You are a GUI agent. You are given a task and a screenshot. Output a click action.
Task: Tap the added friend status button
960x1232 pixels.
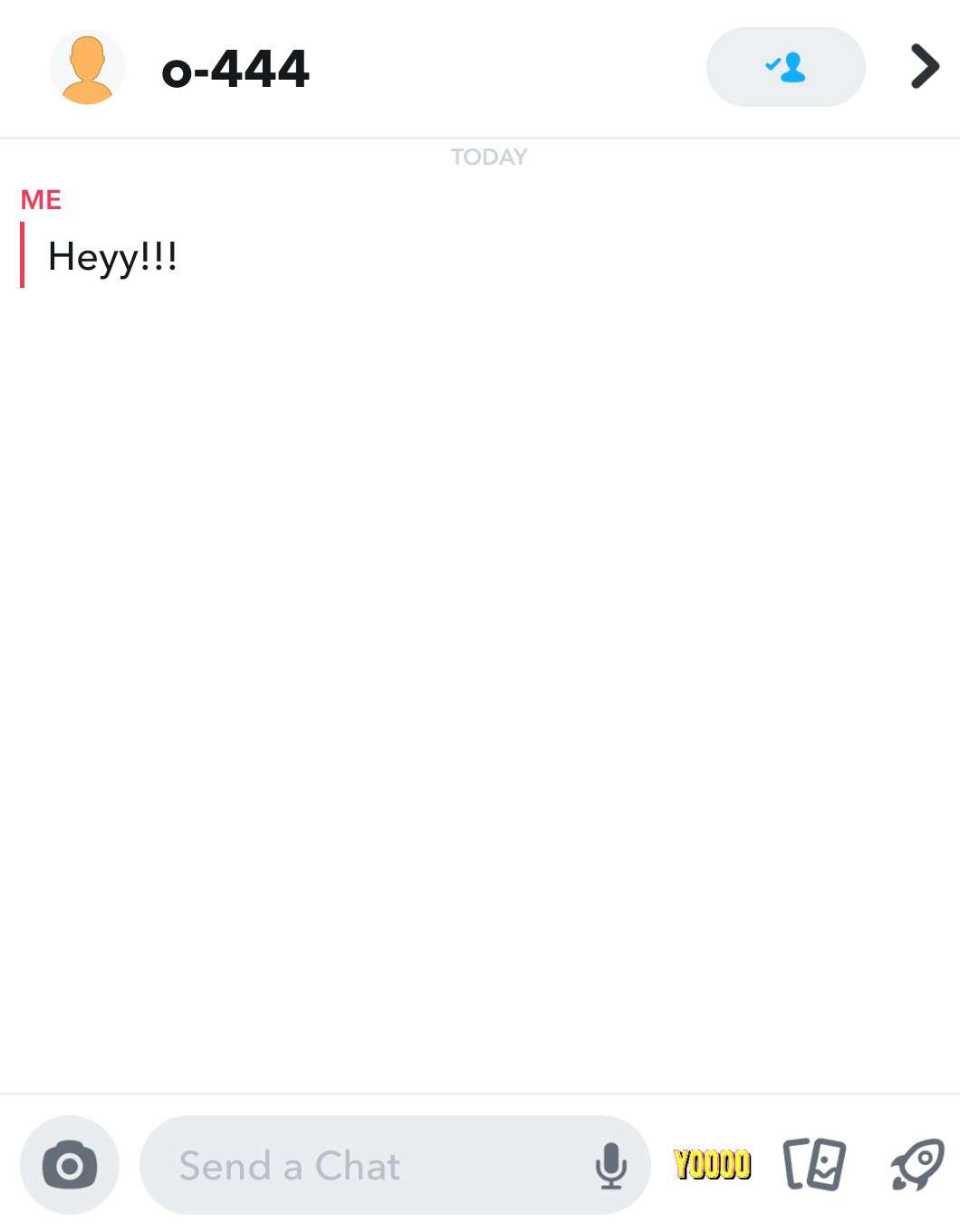tap(785, 67)
